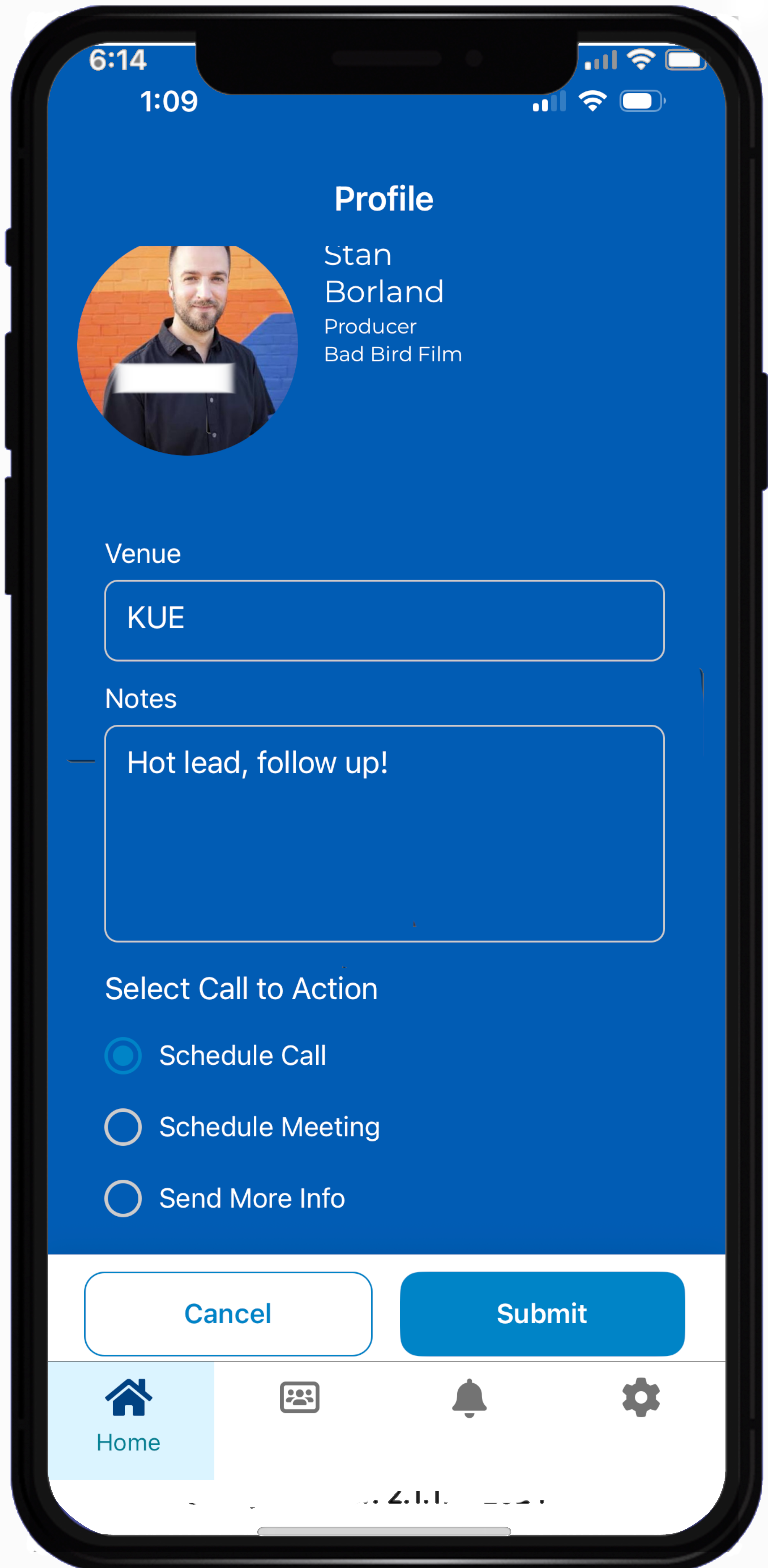Submit the lead form
The image size is (768, 1568).
click(x=542, y=1314)
